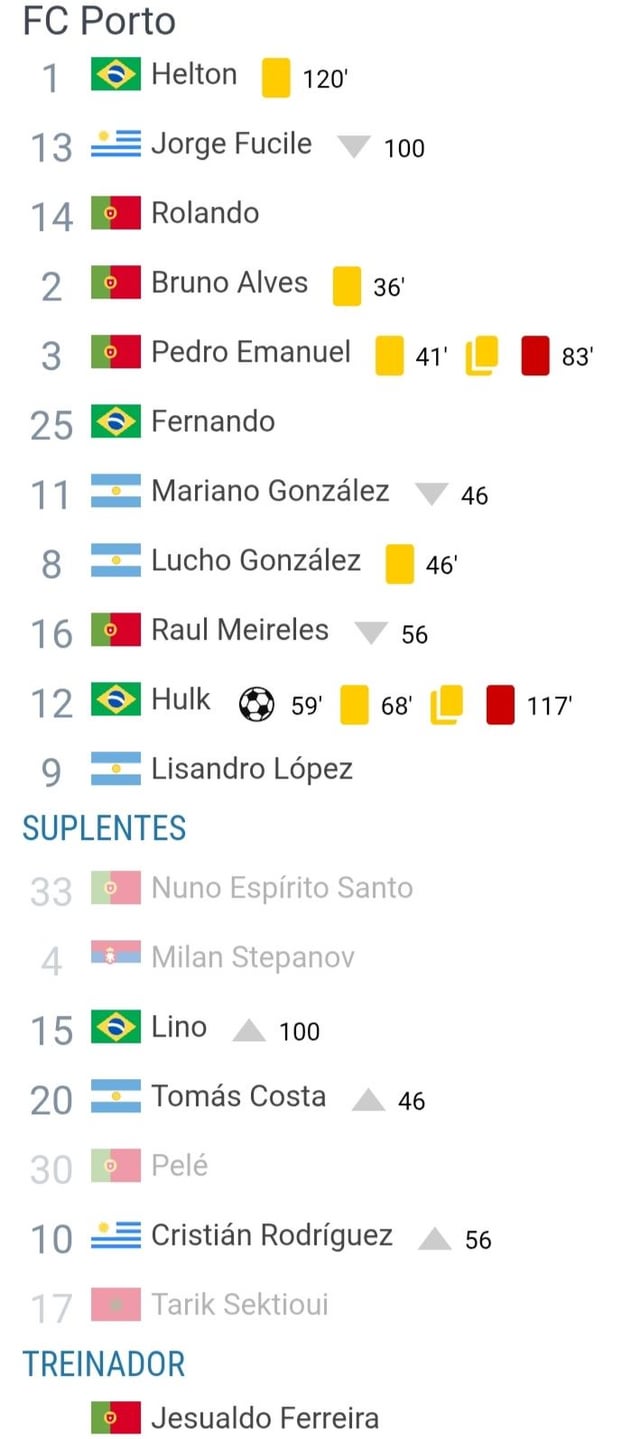Open substitute Nuno Espírito Santo's profile
640x1439 pixels.
click(281, 888)
